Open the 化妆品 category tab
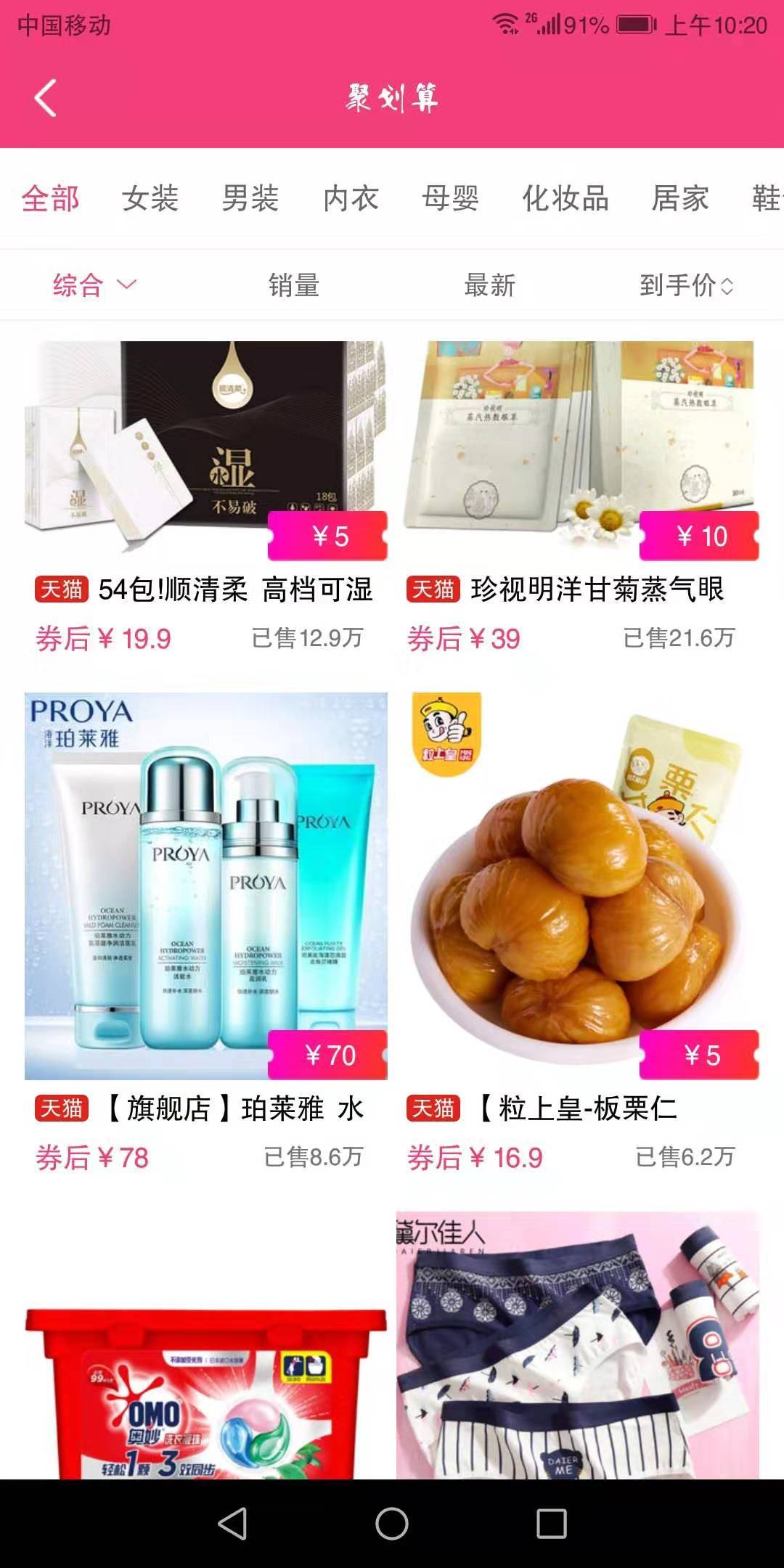 (x=565, y=198)
